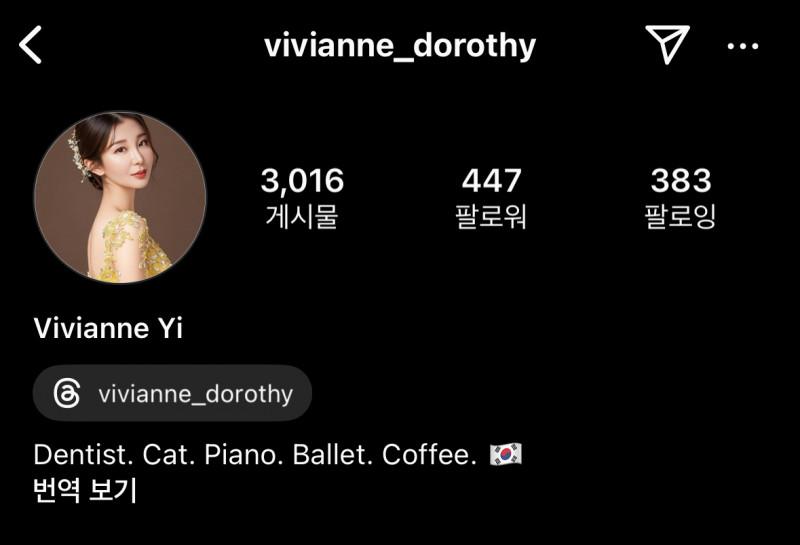Viewport: 800px width, 545px height.
Task: Go back using the top-left arrow
Action: 32,46
